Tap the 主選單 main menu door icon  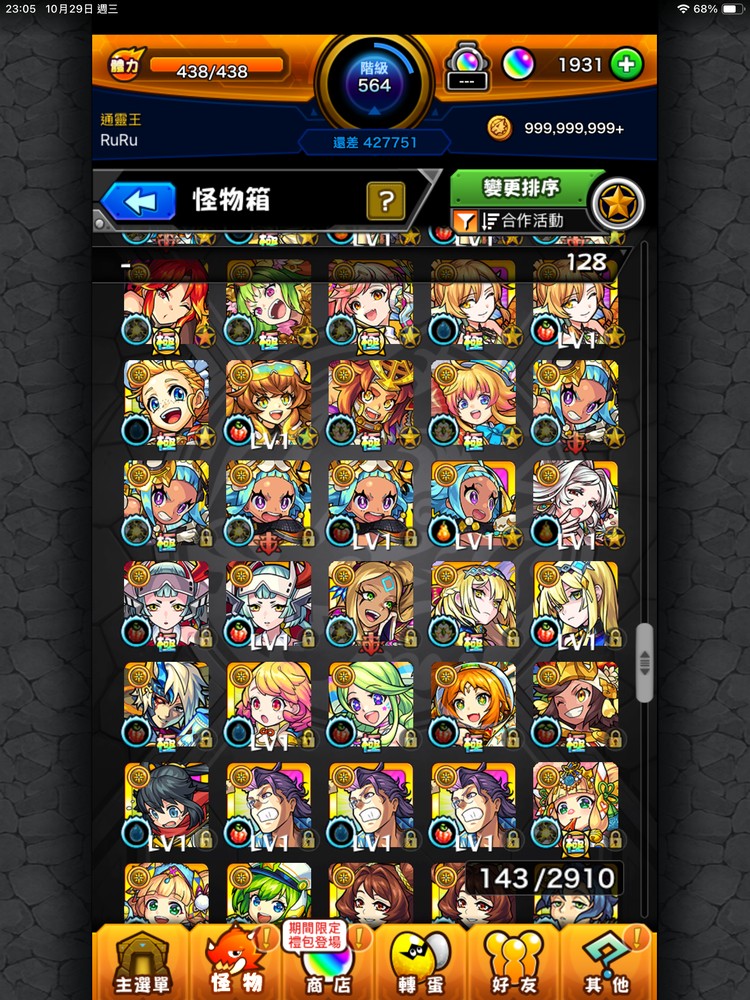point(143,960)
